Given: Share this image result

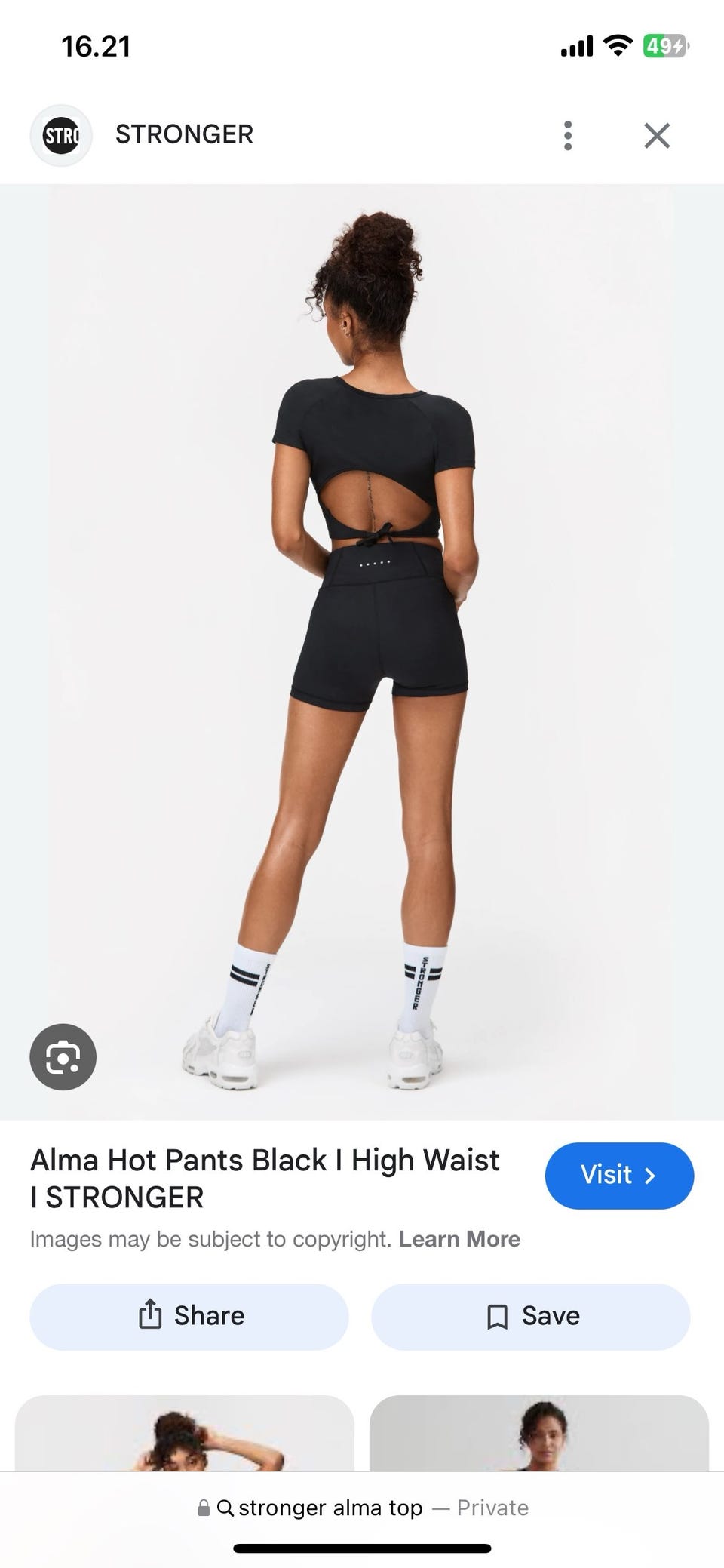Looking at the screenshot, I should pos(189,1316).
